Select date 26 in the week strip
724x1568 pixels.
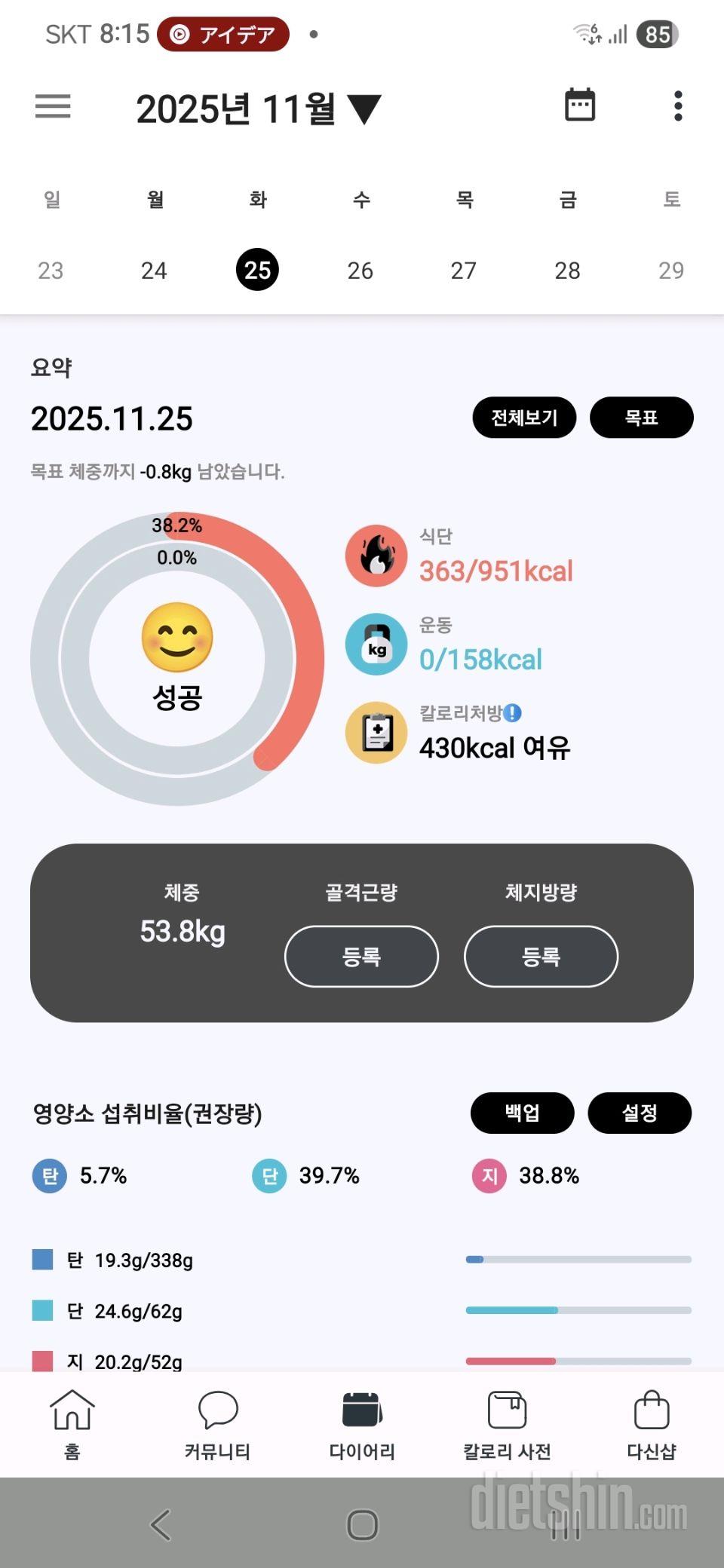[x=360, y=271]
